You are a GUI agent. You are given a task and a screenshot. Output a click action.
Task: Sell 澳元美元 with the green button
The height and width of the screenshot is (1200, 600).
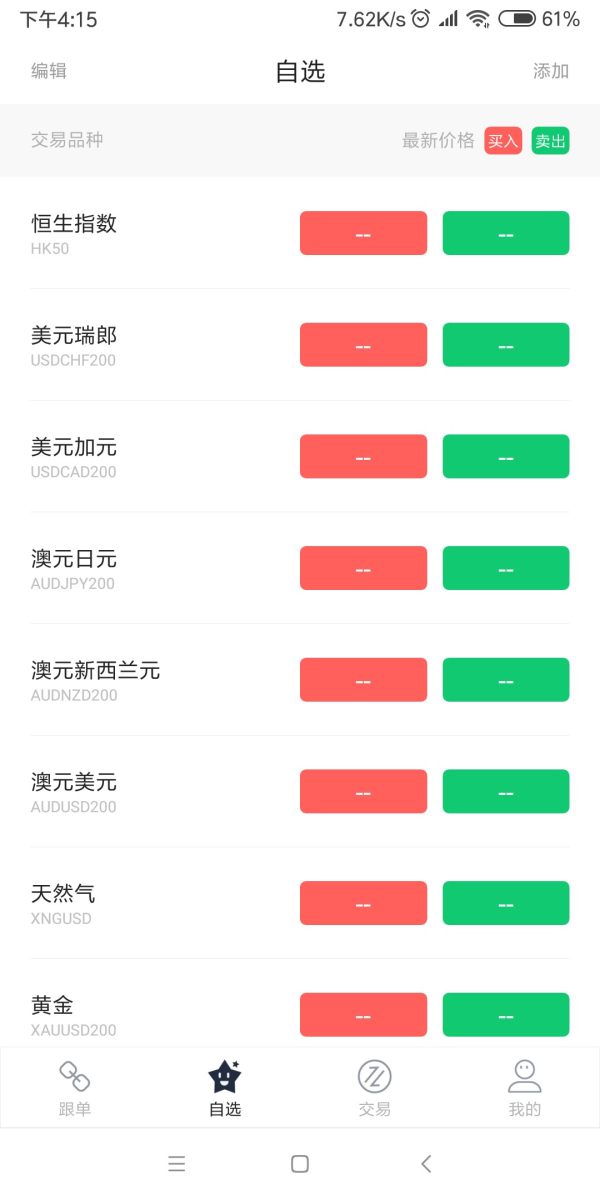point(506,792)
